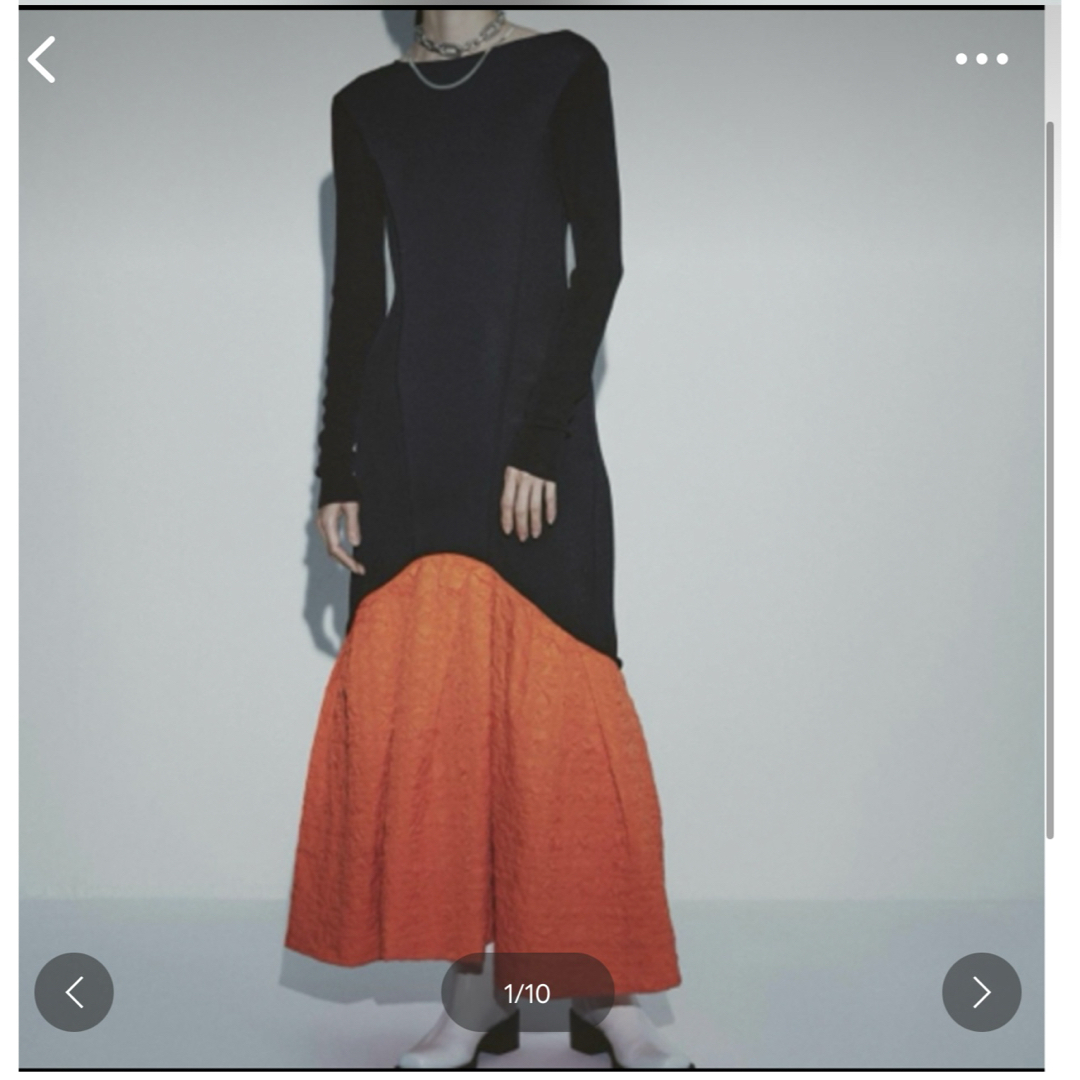Show the next product photo
Viewport: 1080px width, 1080px height.
point(981,992)
